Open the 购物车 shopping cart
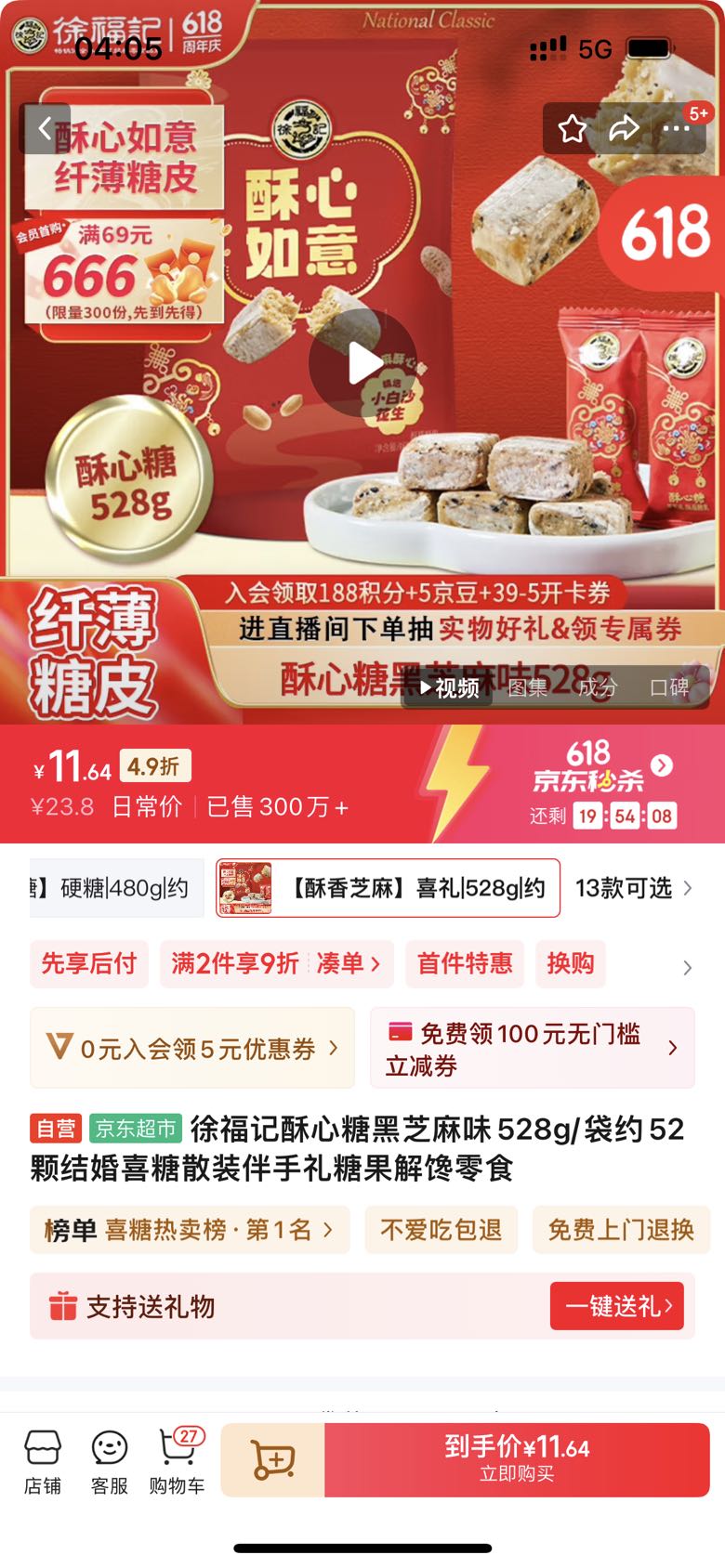This screenshot has width=725, height=1568. [177, 1461]
